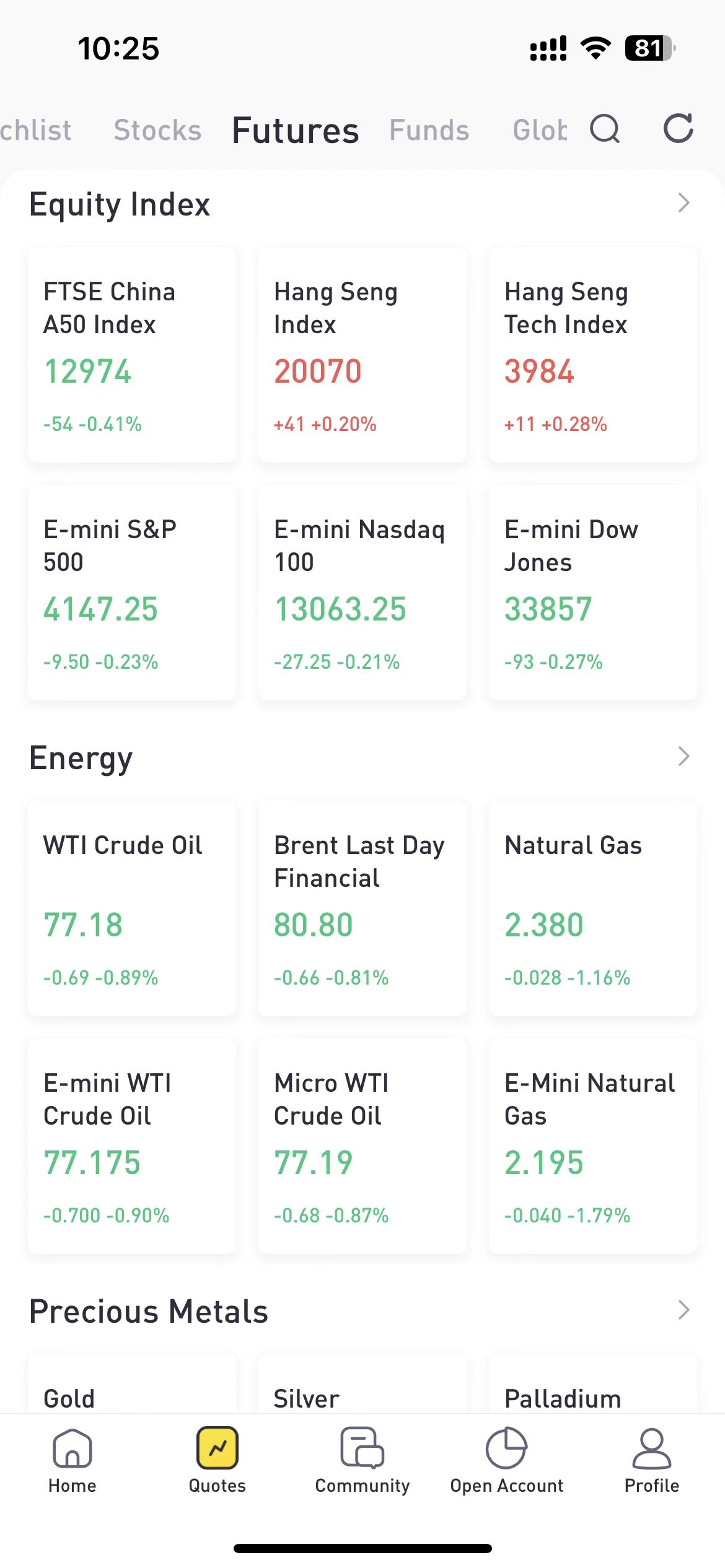Expand the Energy section

[683, 756]
